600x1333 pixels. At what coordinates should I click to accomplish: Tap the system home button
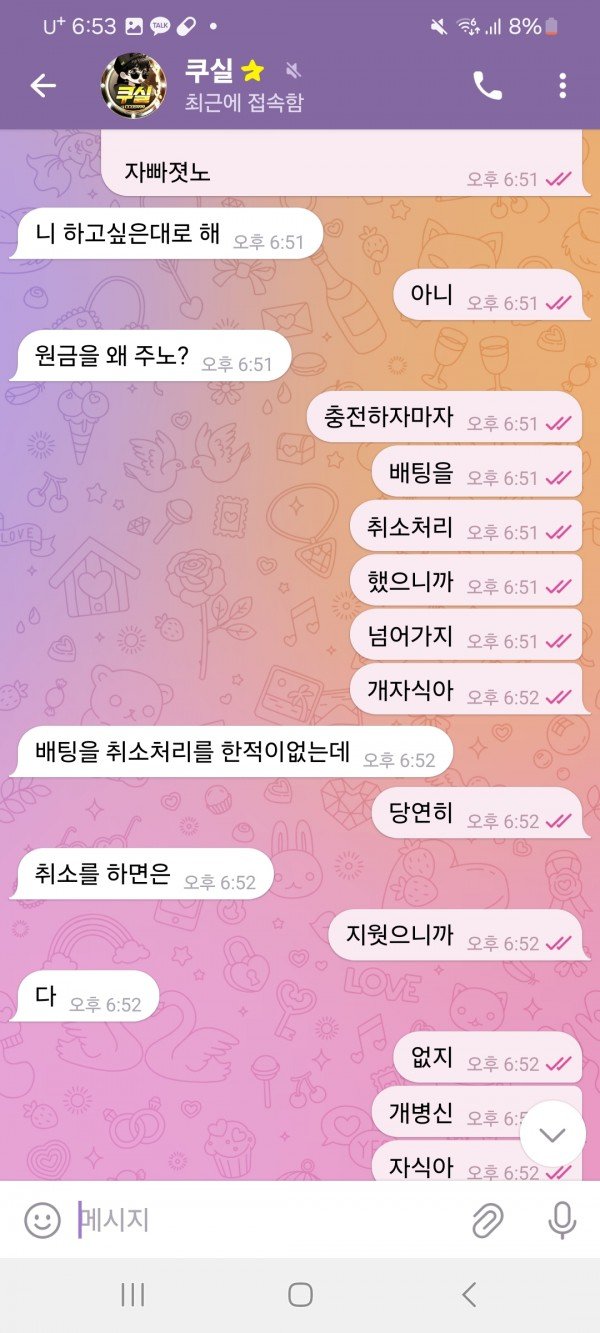click(300, 1295)
